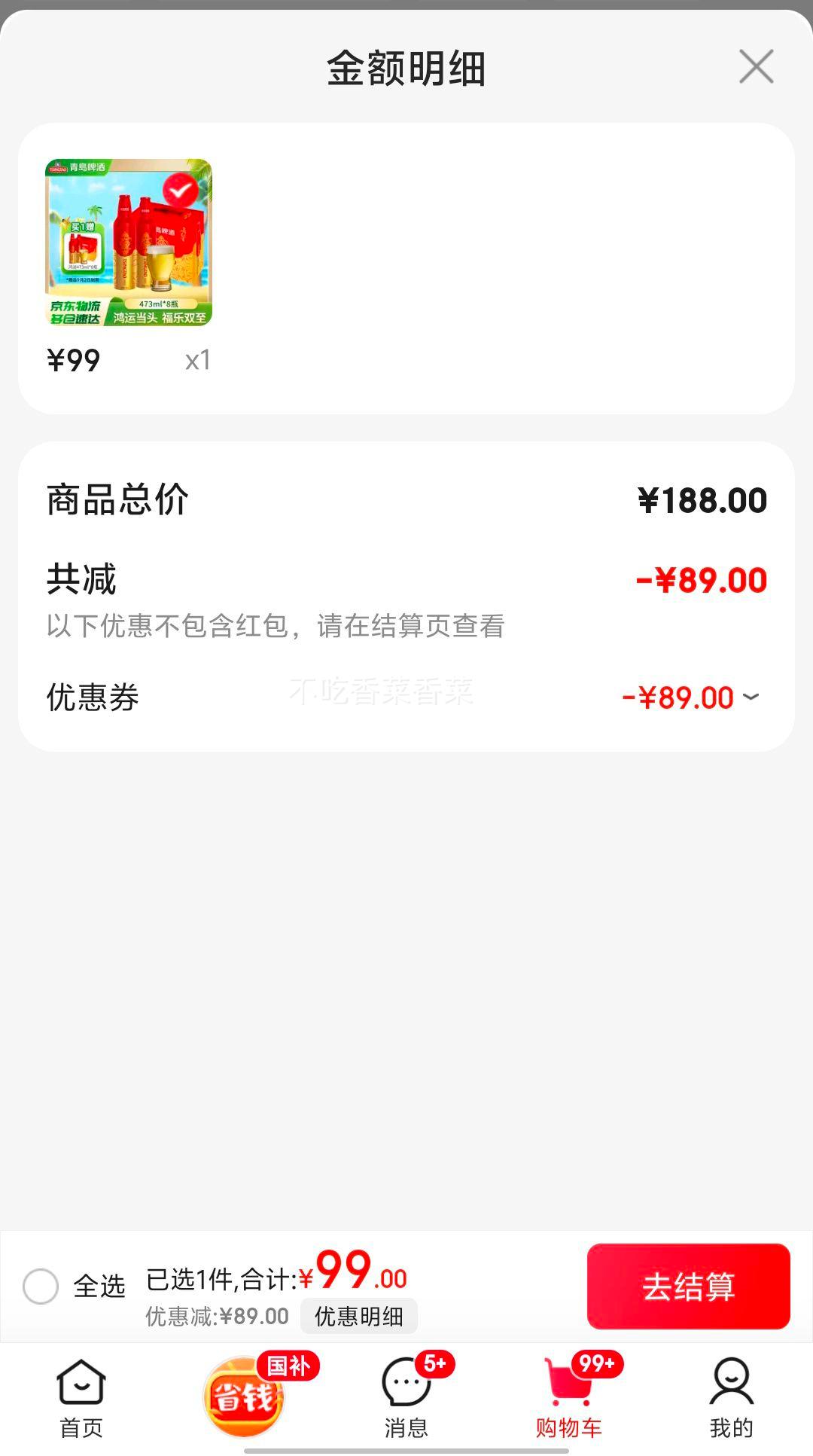Select the 购物车 cart tab
Screen dimensions: 813x1456
[569, 1398]
